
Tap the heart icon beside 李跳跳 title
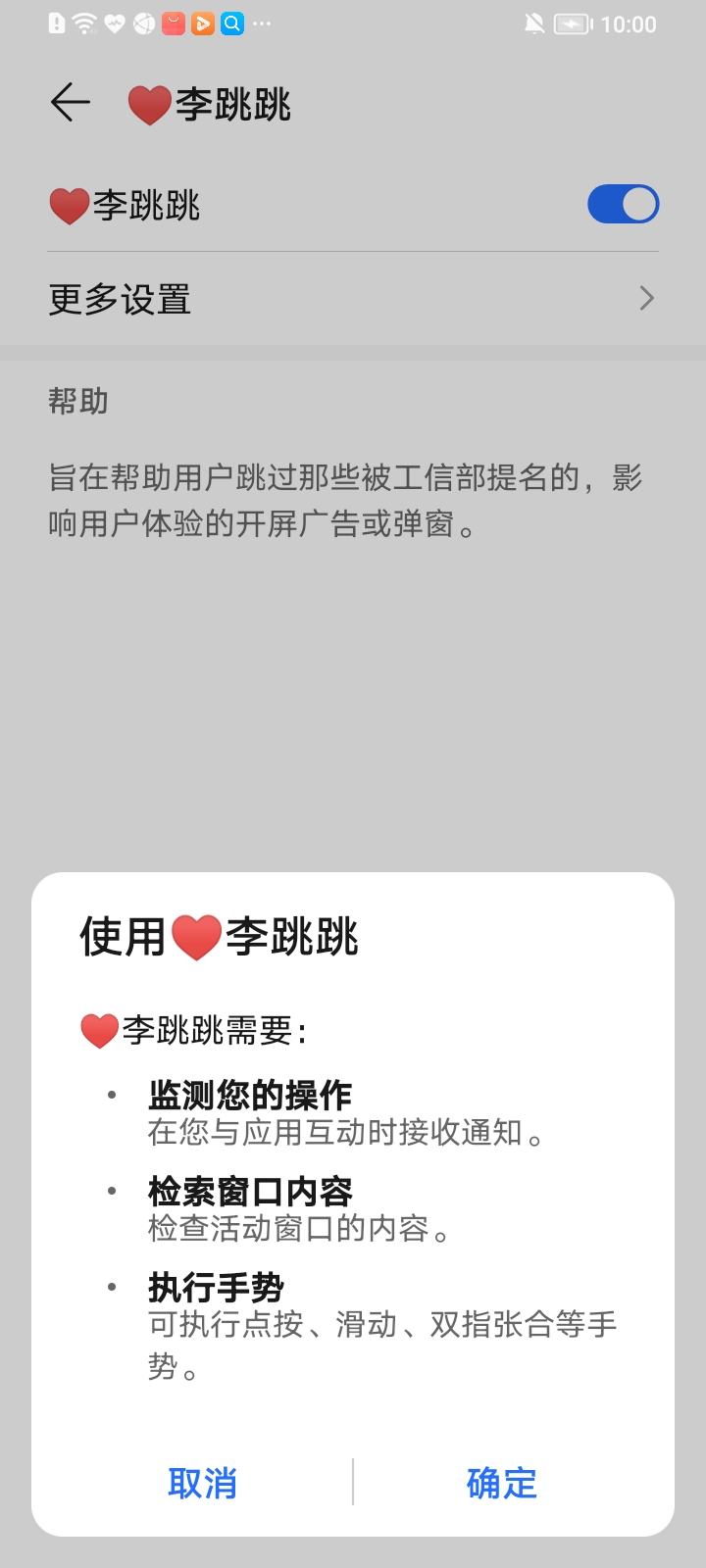(x=147, y=101)
